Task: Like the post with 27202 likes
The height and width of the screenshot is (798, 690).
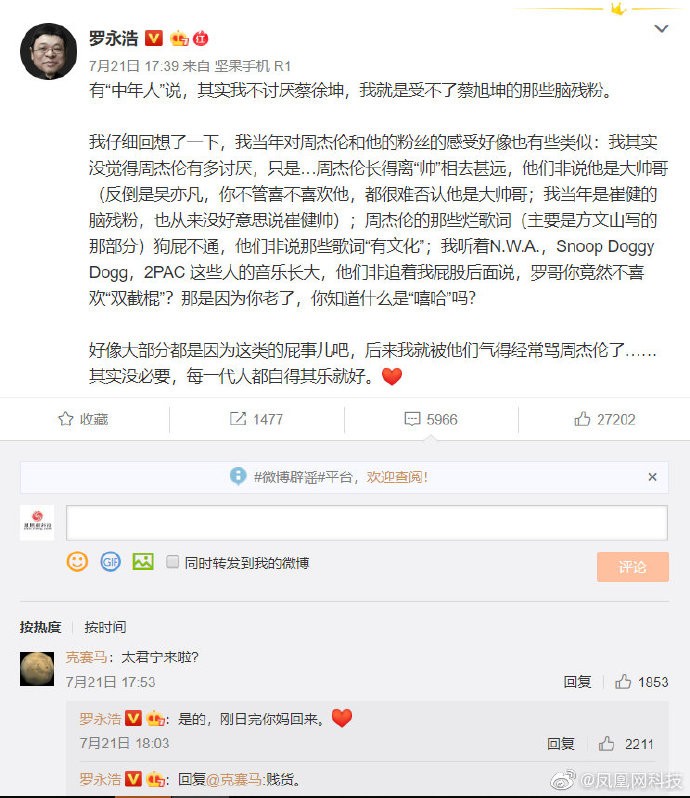Action: point(603,419)
